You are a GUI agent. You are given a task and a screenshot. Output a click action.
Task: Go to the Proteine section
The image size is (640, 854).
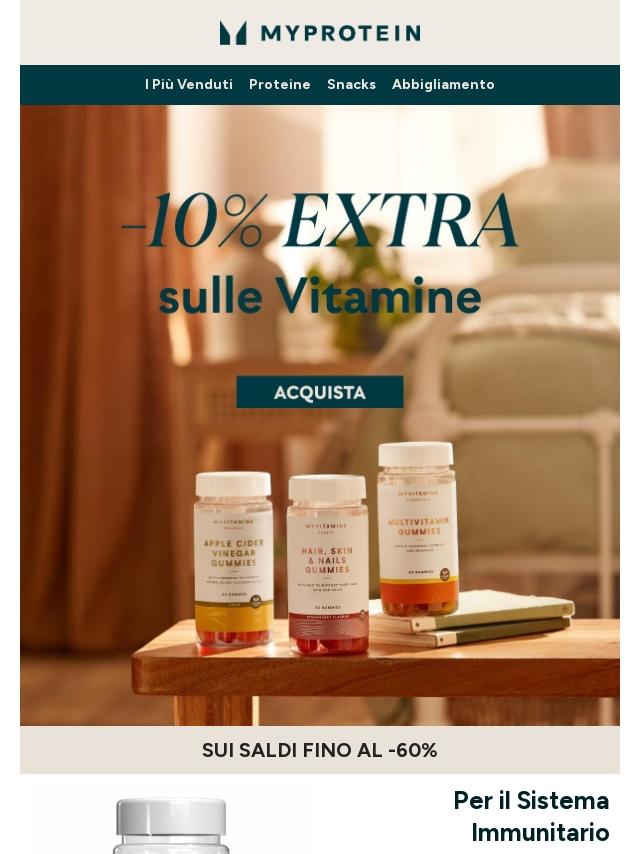(x=279, y=85)
